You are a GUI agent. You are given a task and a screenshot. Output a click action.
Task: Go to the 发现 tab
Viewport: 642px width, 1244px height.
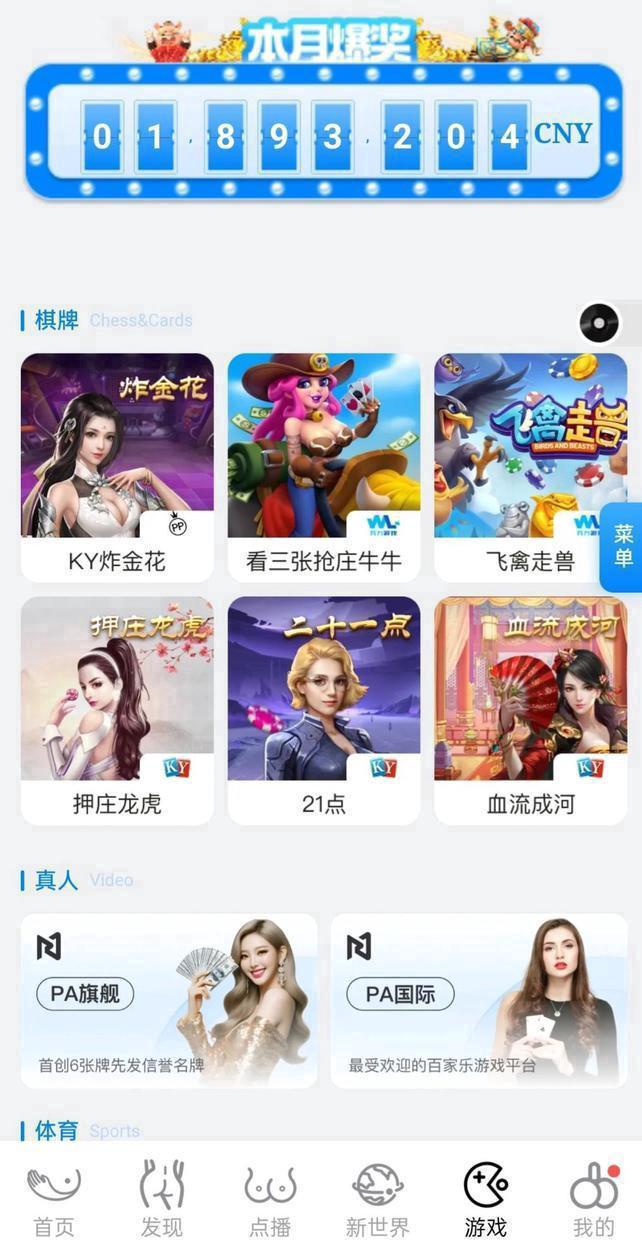pyautogui.click(x=162, y=1199)
